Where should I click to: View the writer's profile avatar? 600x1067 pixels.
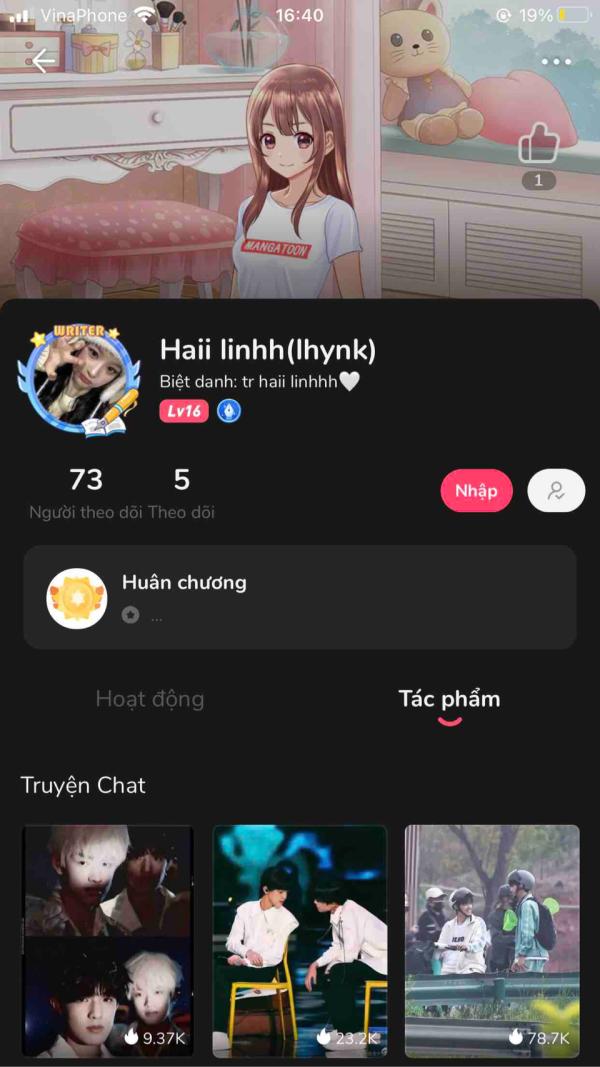tap(78, 380)
